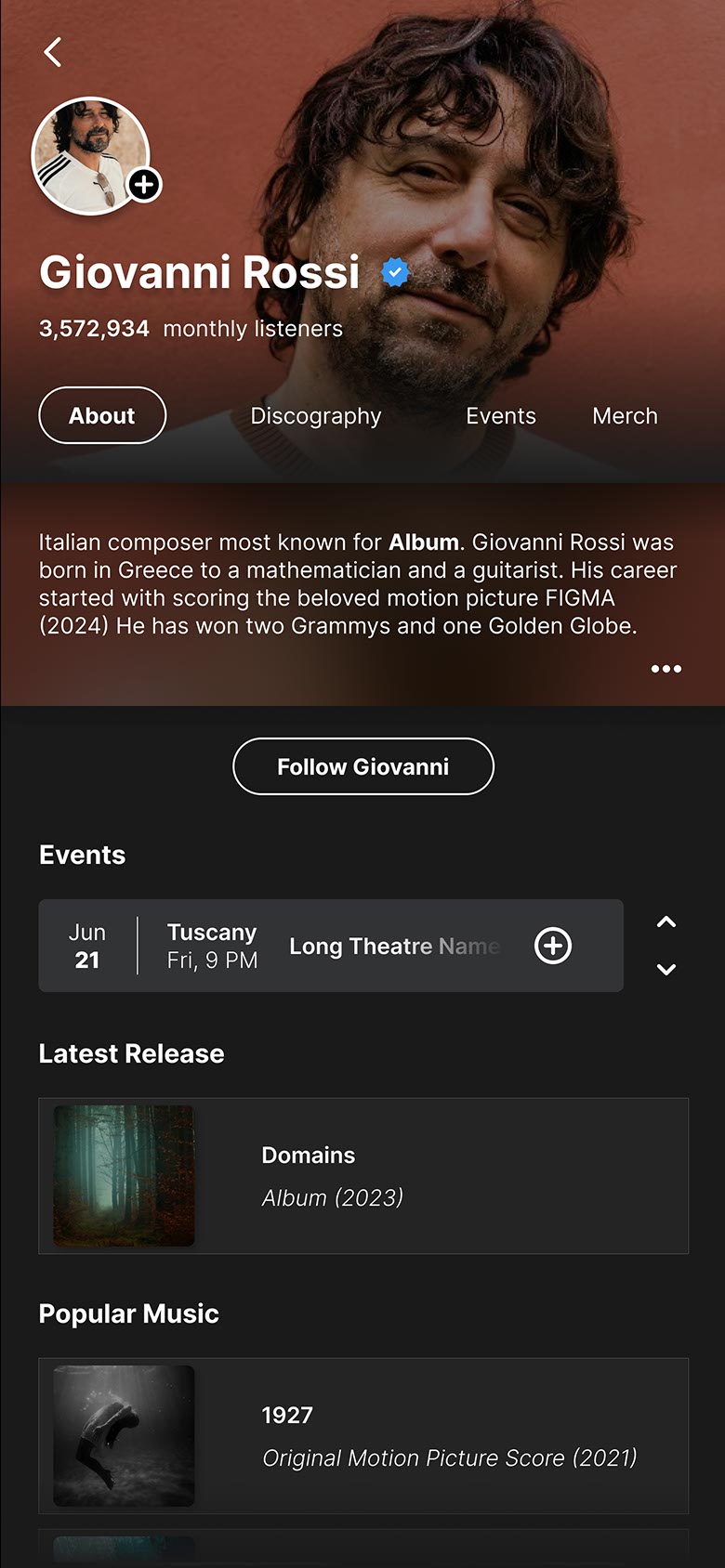This screenshot has height=1568, width=725.
Task: Select the About tab
Action: point(102,415)
